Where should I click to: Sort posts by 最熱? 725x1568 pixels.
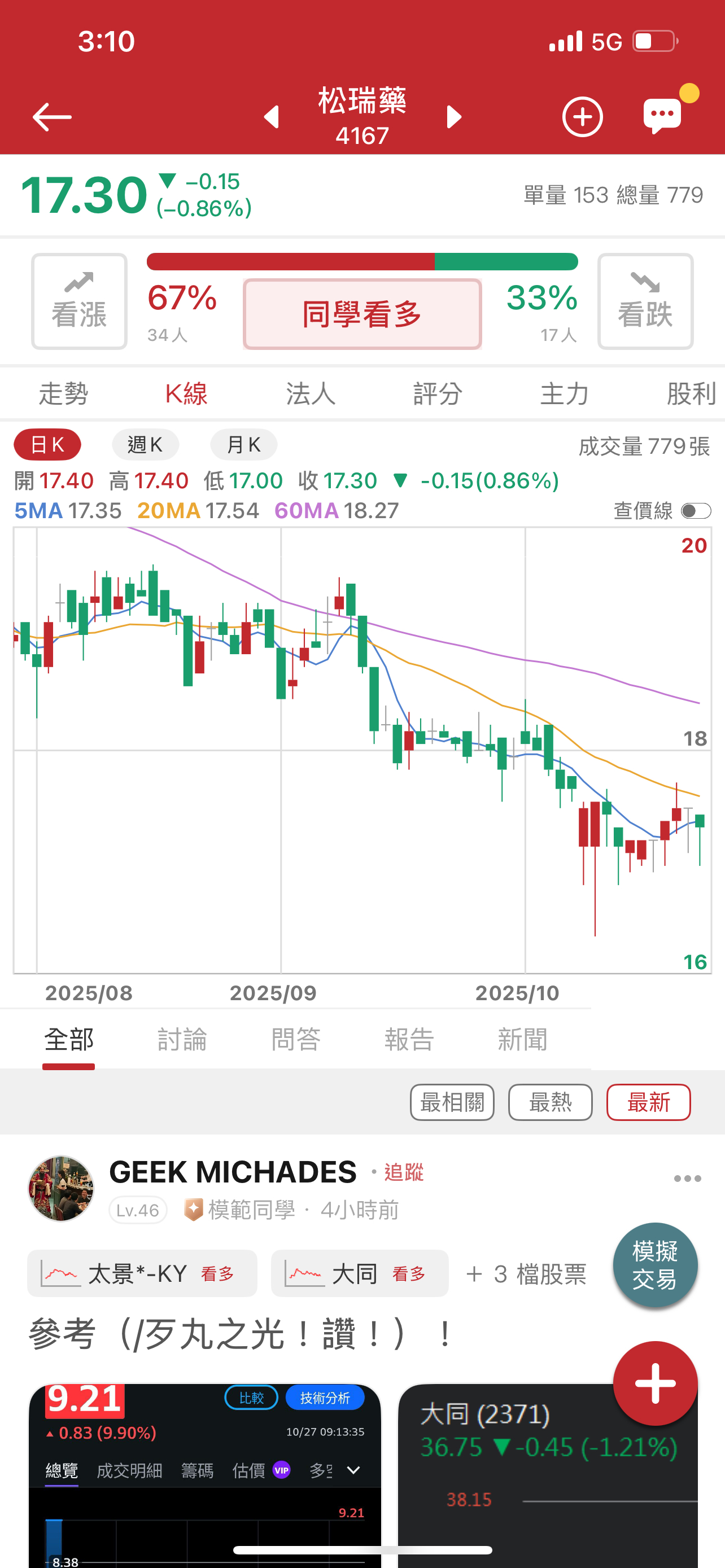pos(550,1102)
